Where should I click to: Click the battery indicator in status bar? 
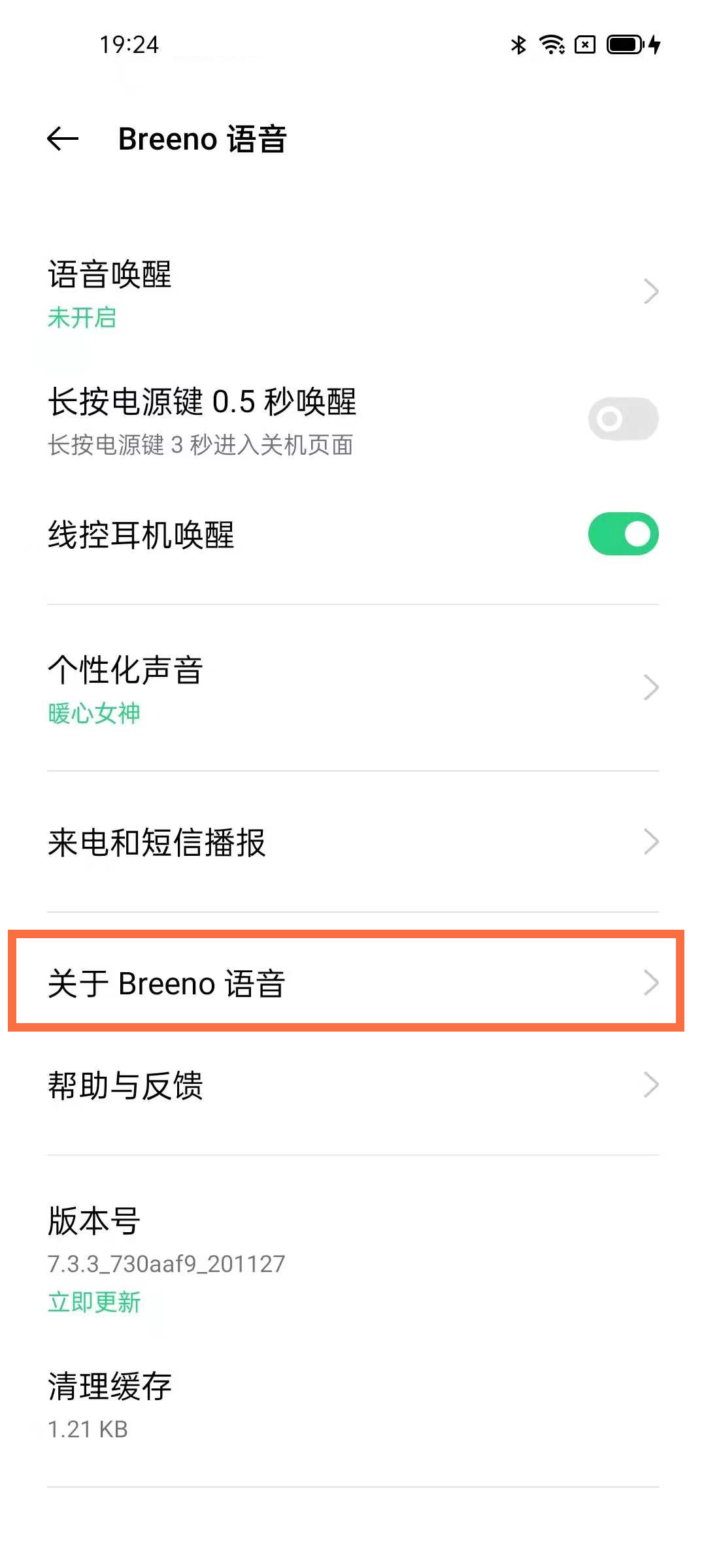coord(626,44)
